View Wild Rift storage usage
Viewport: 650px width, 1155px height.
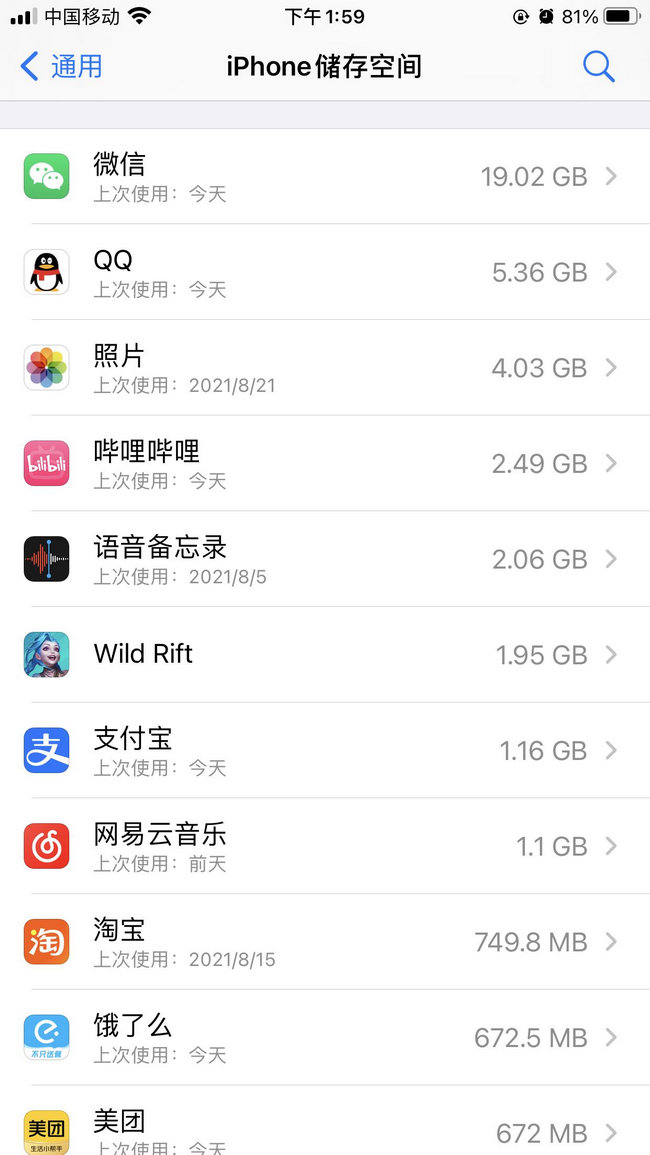tap(325, 655)
